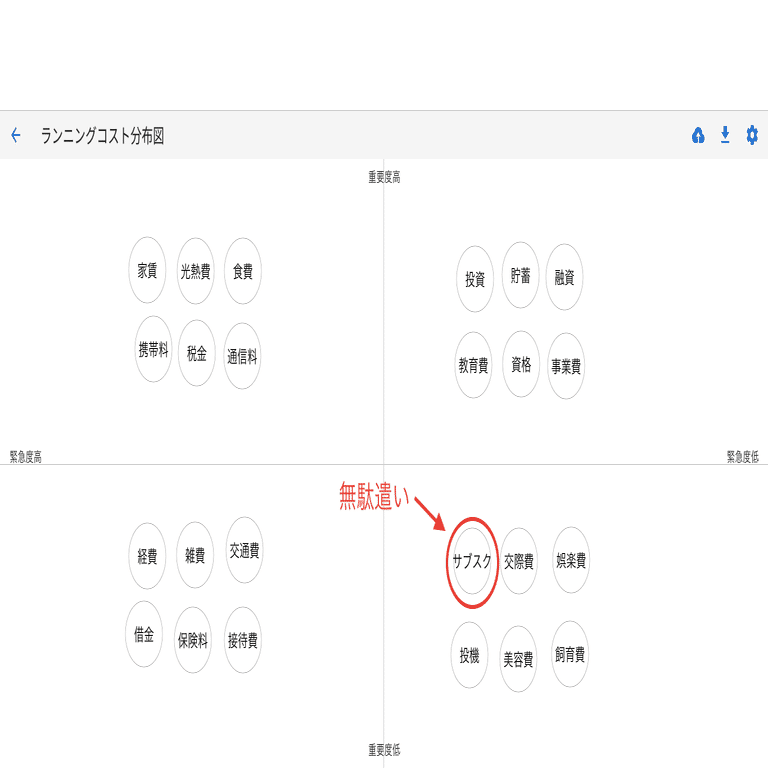
Task: Open the 交通費 bubble
Action: (x=244, y=550)
